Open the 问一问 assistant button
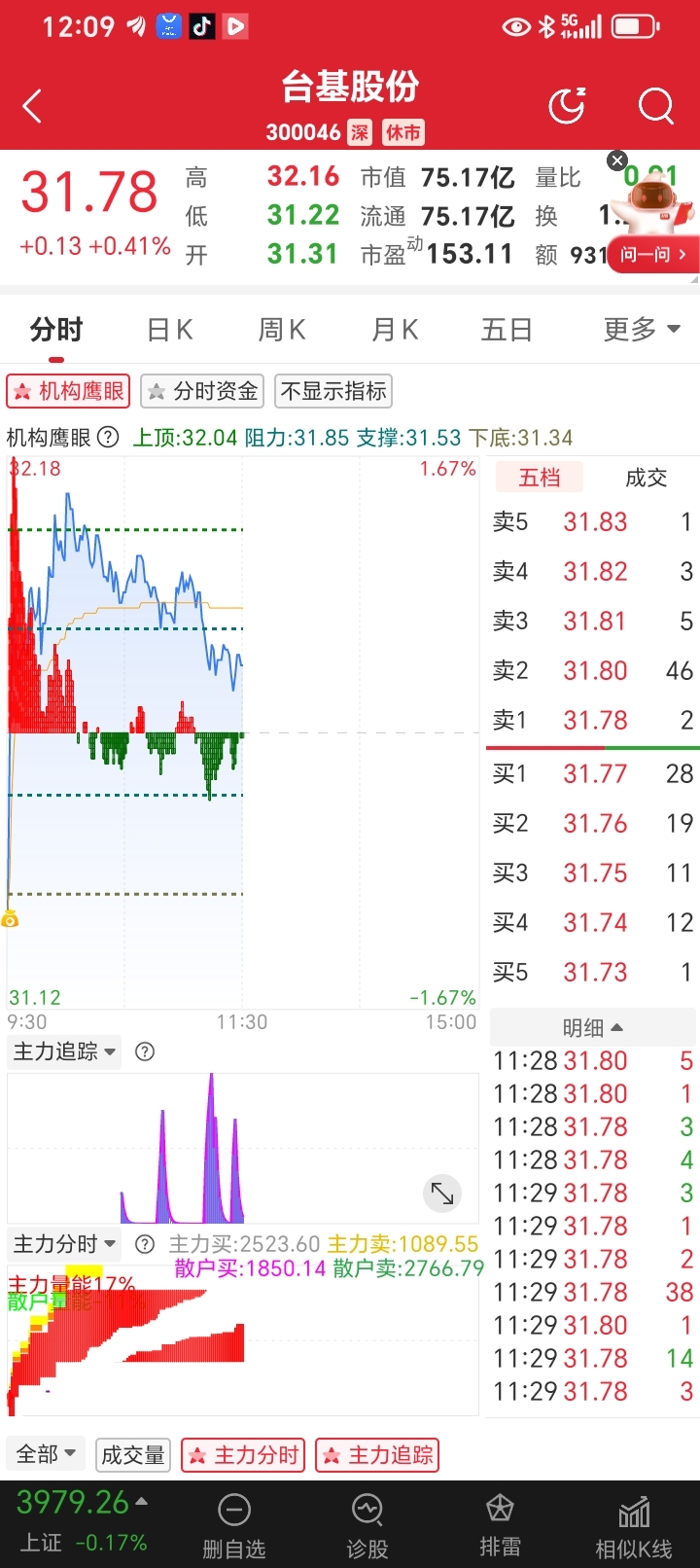700x1568 pixels. 653,255
